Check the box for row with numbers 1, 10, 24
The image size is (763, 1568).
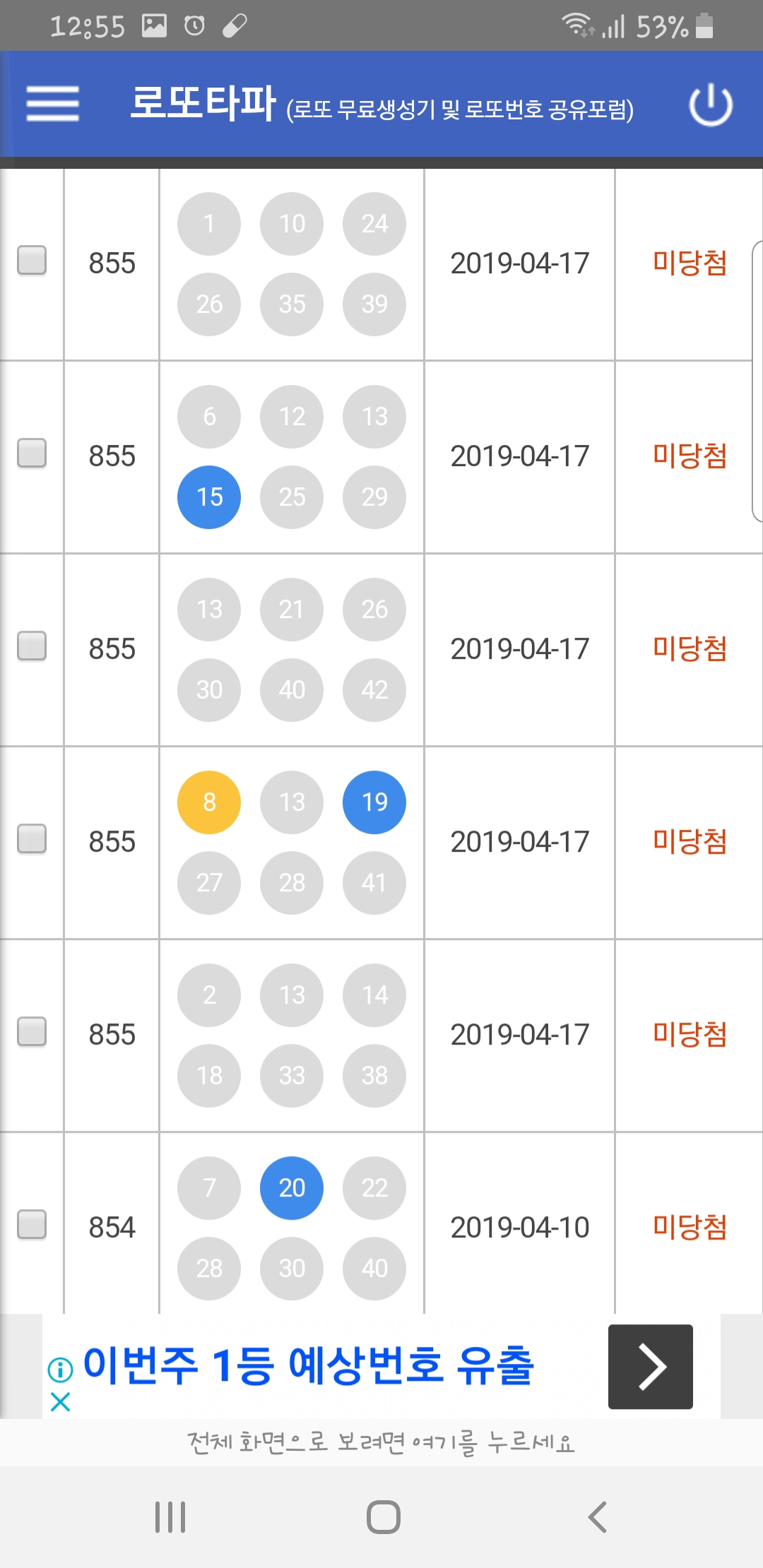click(x=32, y=260)
